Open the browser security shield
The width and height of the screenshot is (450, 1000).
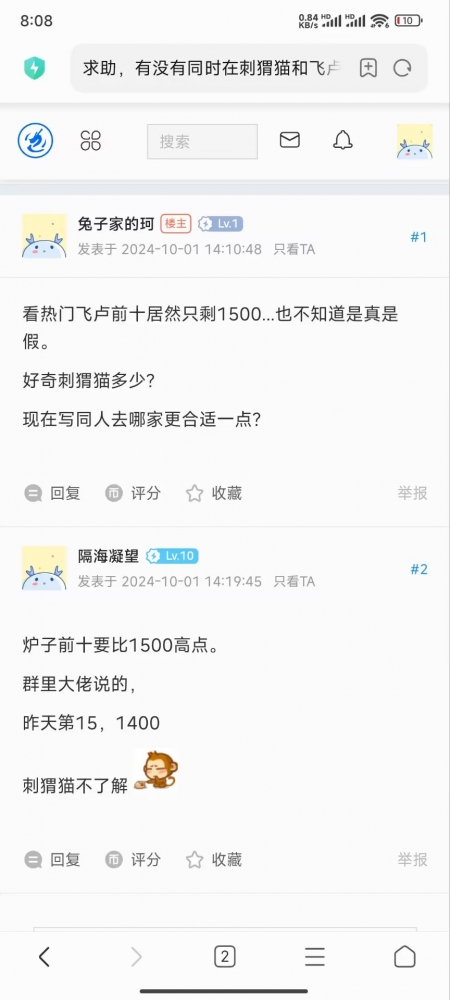coord(34,68)
